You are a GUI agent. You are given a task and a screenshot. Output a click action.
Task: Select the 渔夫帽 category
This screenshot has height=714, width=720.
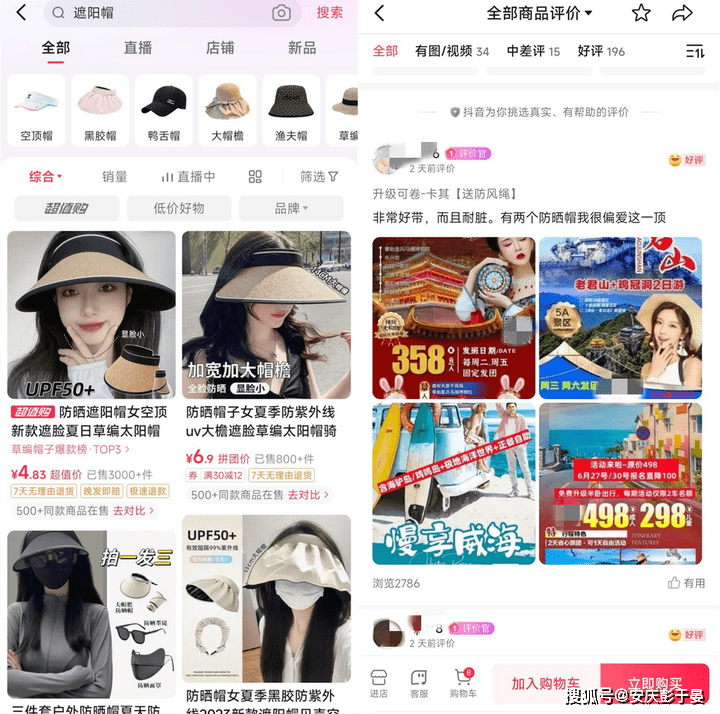[290, 111]
